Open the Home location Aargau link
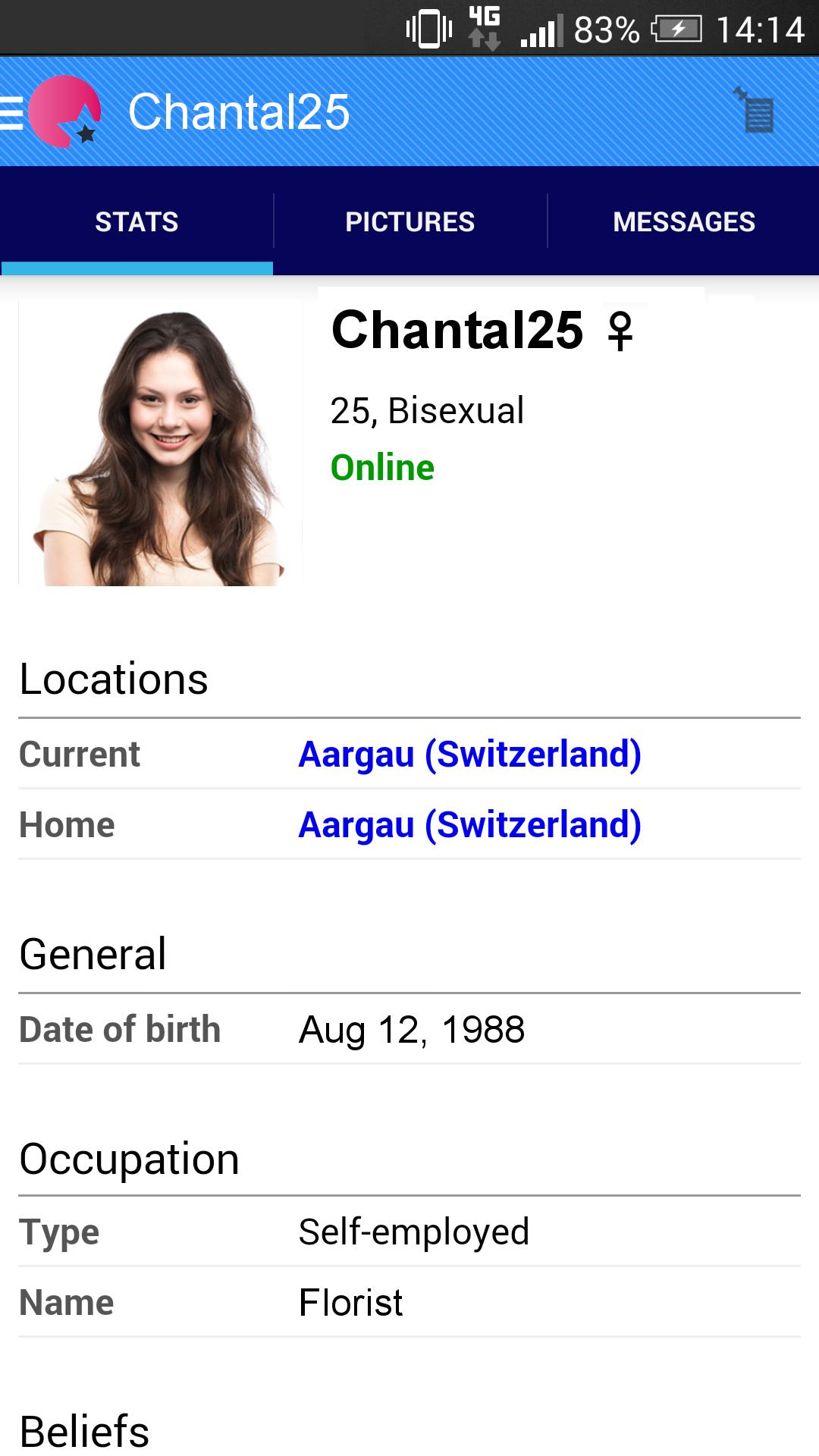819x1456 pixels. click(469, 824)
